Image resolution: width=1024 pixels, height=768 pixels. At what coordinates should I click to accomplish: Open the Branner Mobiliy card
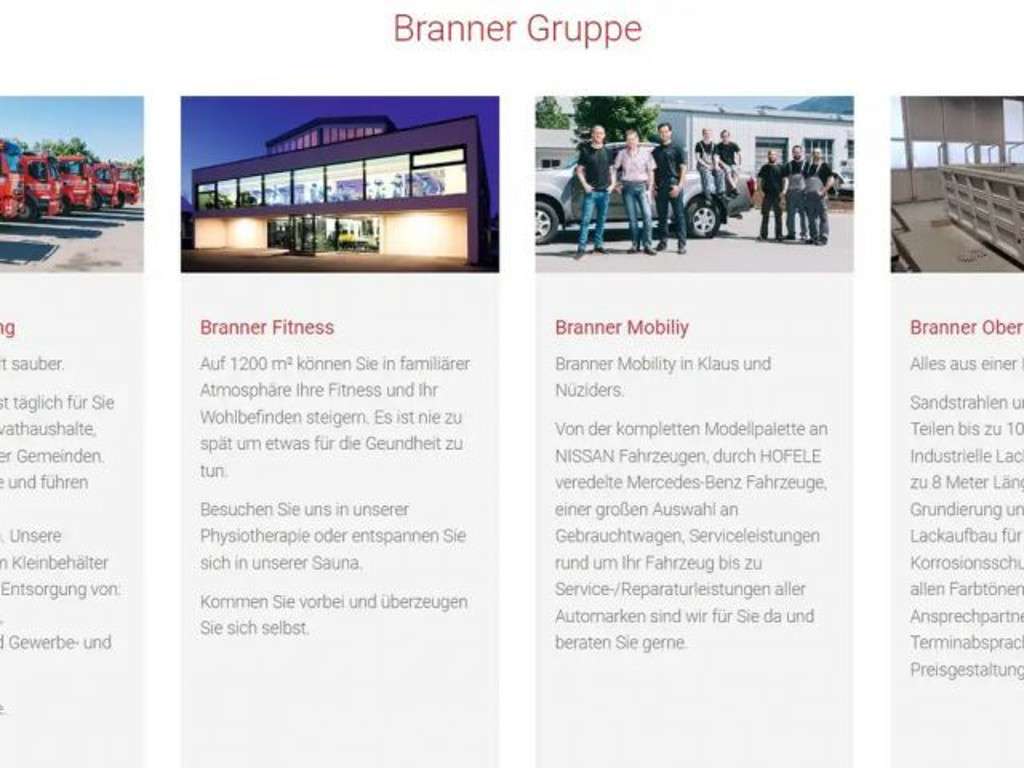(x=621, y=327)
